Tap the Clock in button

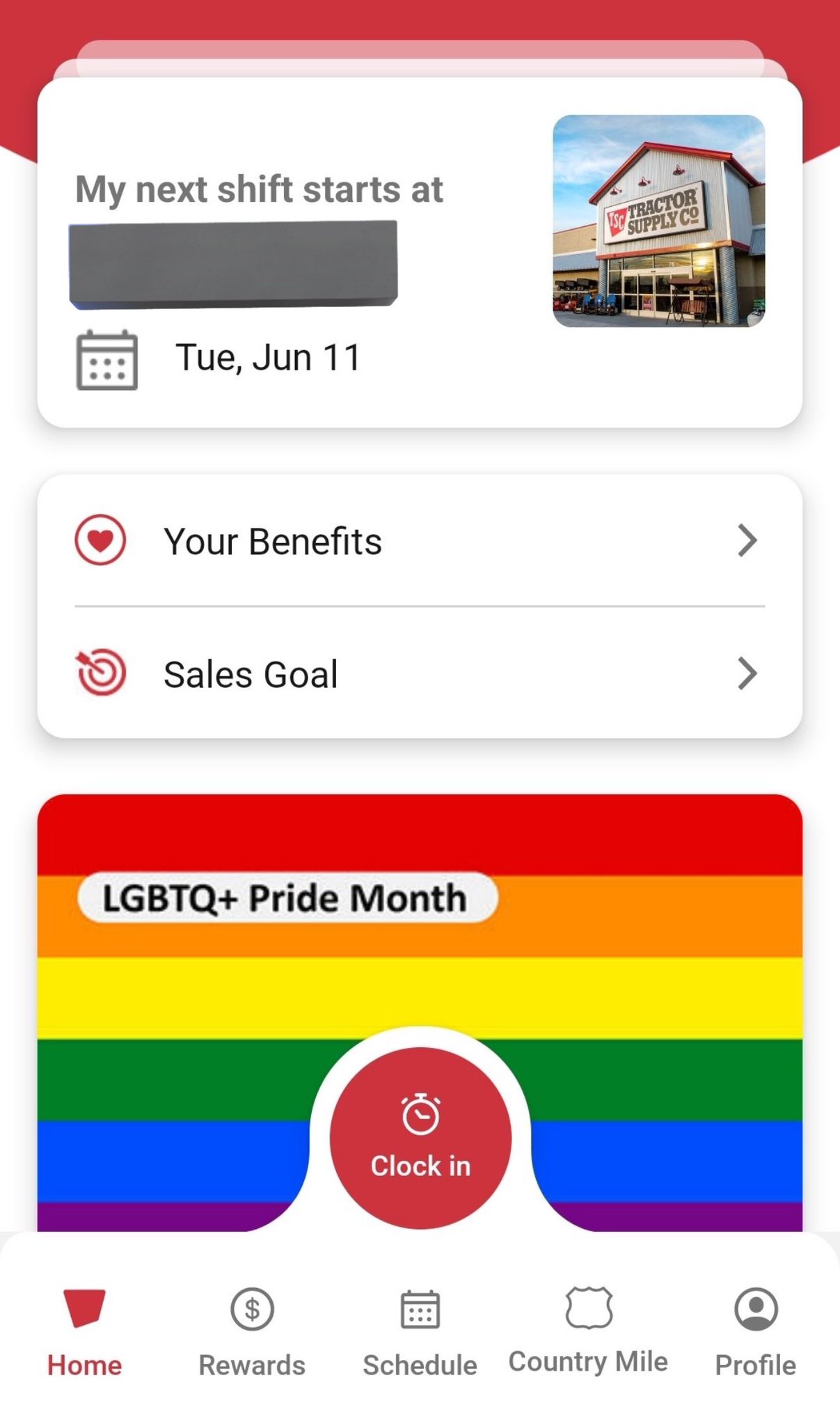[420, 1138]
